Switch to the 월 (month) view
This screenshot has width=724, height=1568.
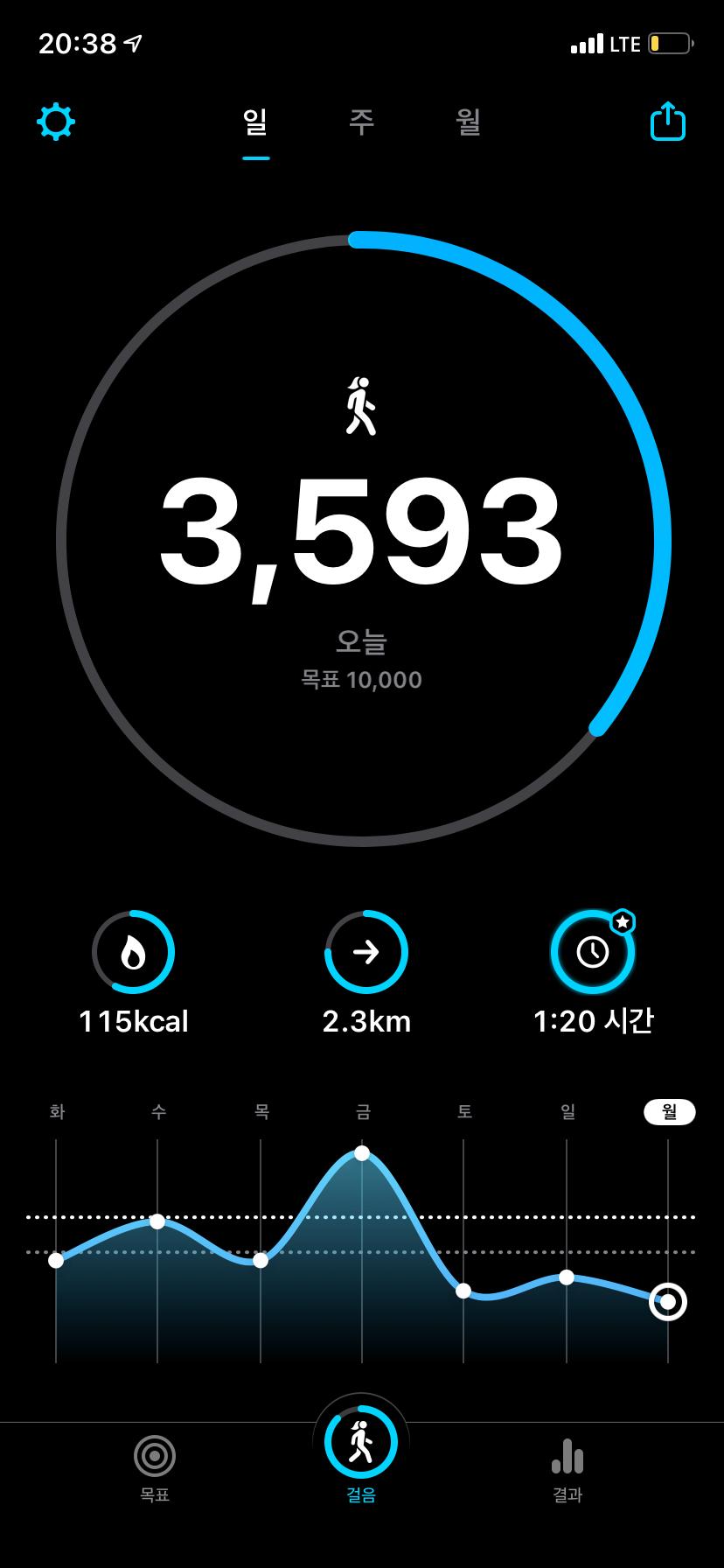click(x=469, y=122)
